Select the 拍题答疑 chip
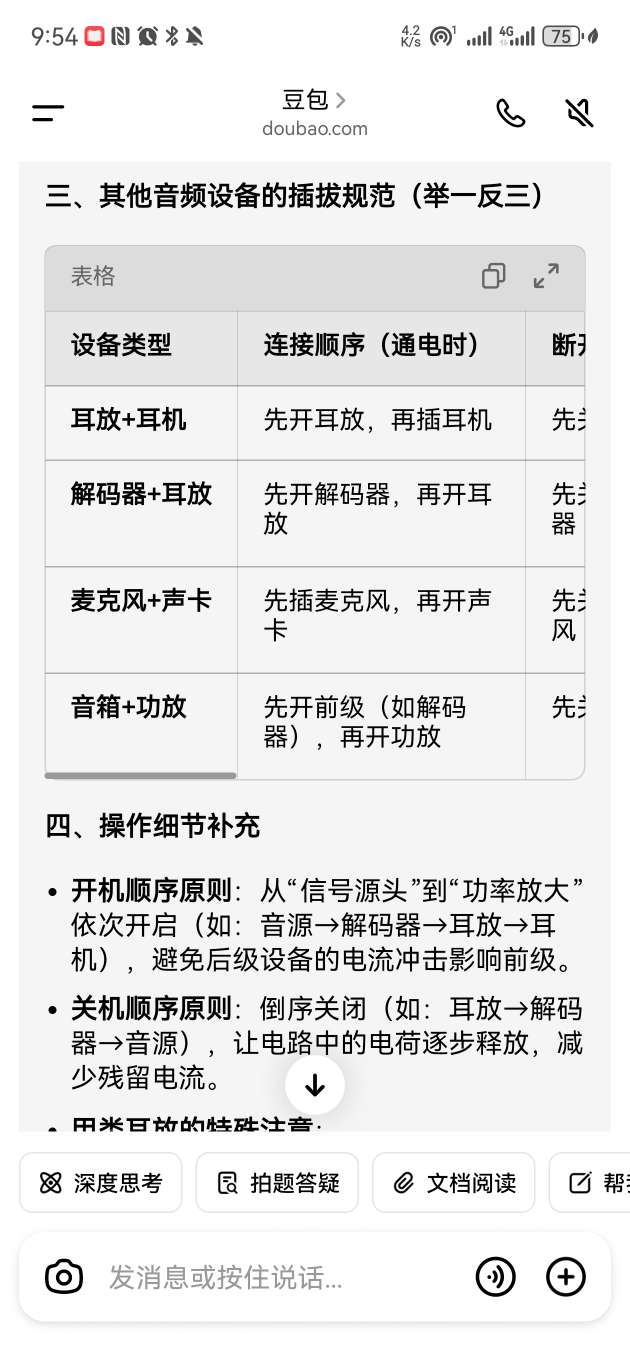This screenshot has width=630, height=1360. [277, 1183]
